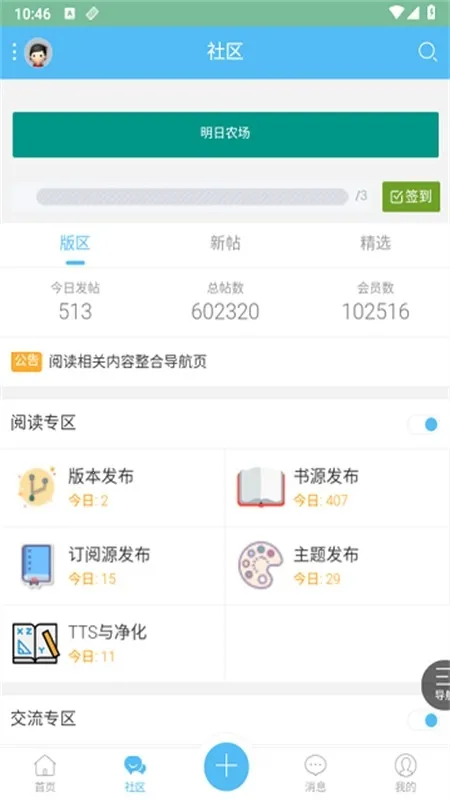450x800 pixels.
Task: Tap the profile avatar in the header
Action: point(38,53)
